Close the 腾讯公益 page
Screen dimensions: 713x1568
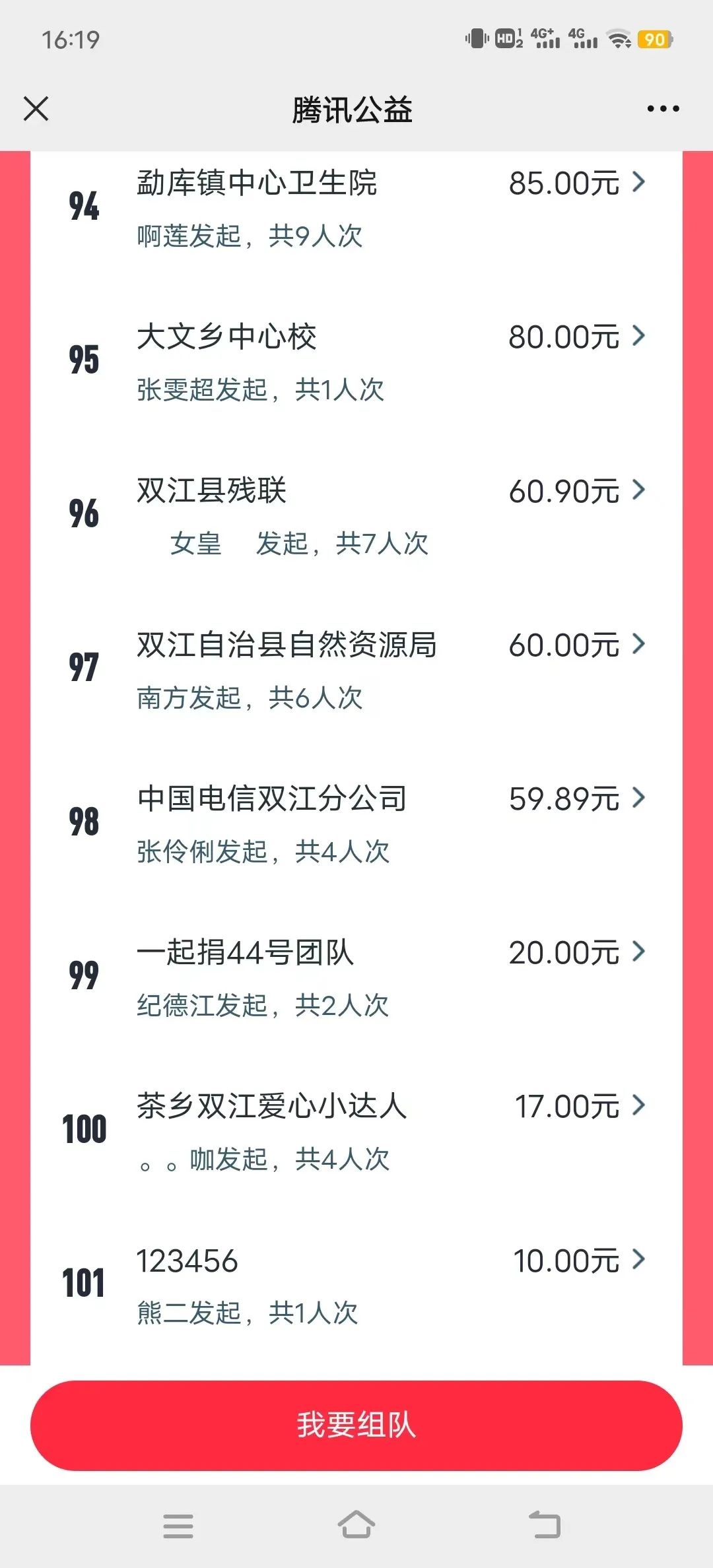[36, 109]
